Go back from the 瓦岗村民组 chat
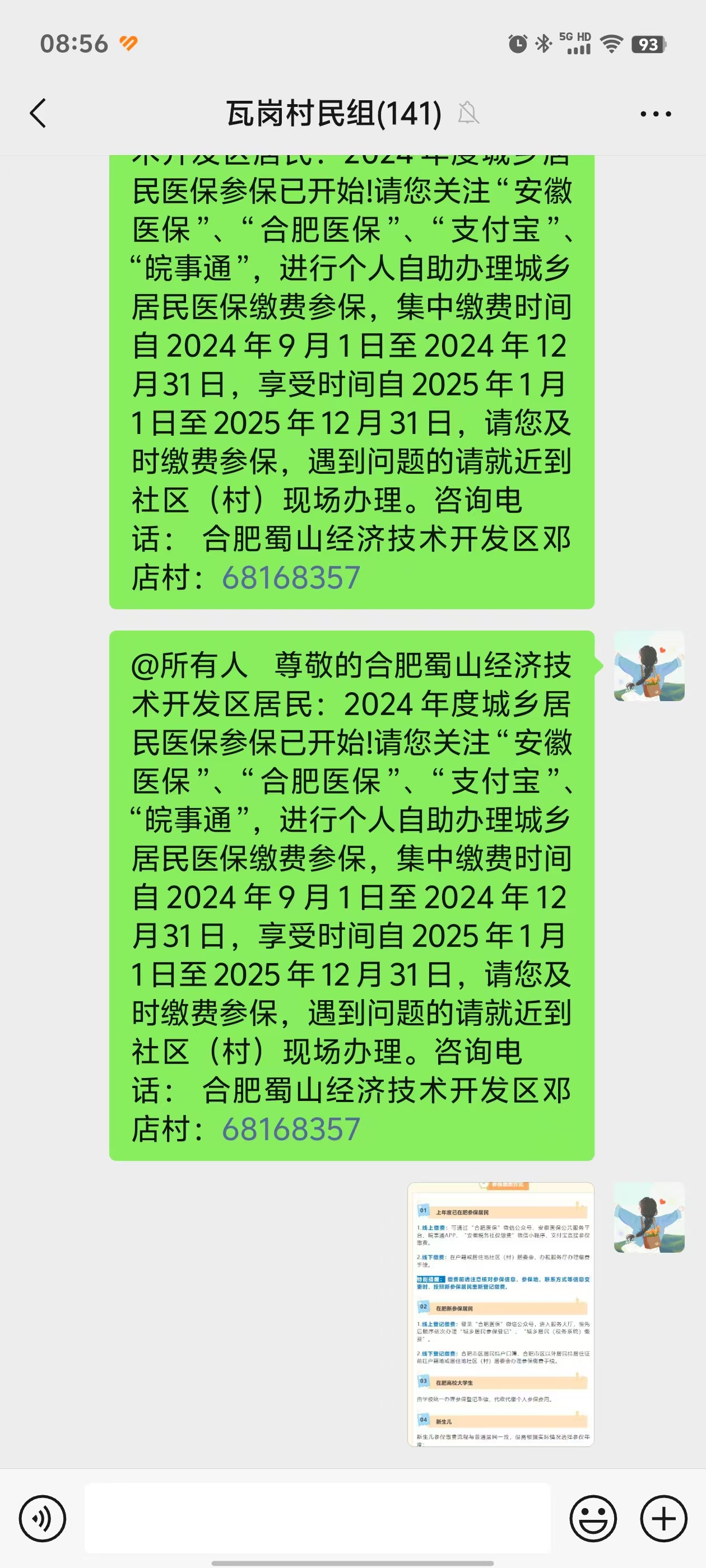The height and width of the screenshot is (1568, 706). (x=38, y=114)
